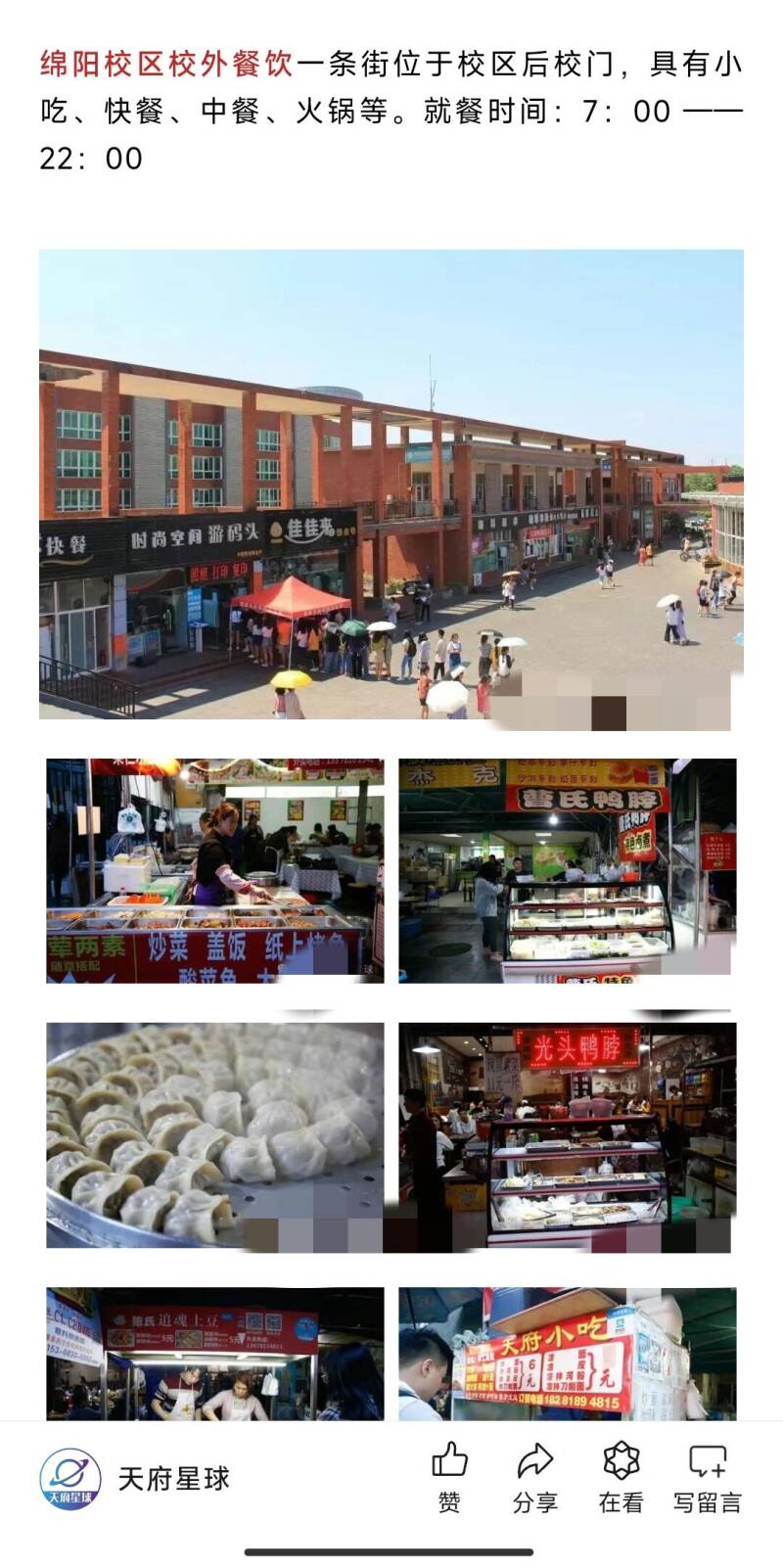This screenshot has height=1568, width=783.
Task: Write a comment with 写留言
Action: pos(707,1478)
